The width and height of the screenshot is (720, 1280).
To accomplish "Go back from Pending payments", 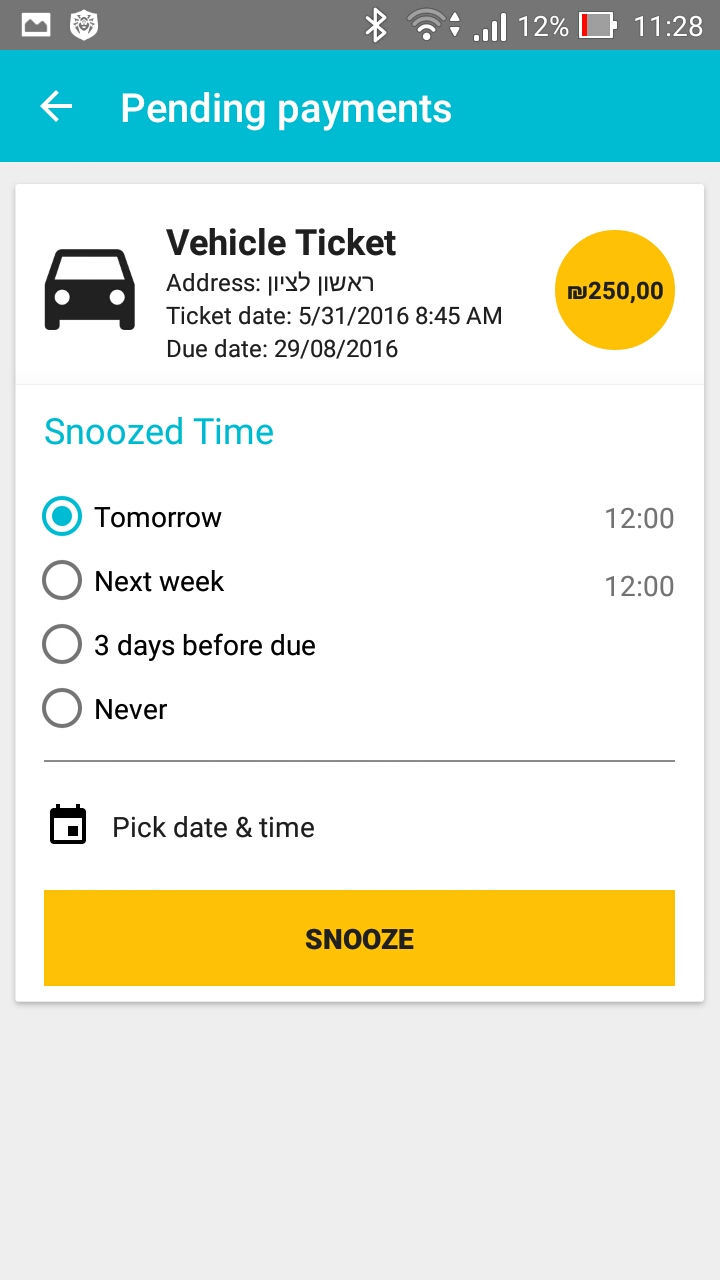I will (x=57, y=107).
